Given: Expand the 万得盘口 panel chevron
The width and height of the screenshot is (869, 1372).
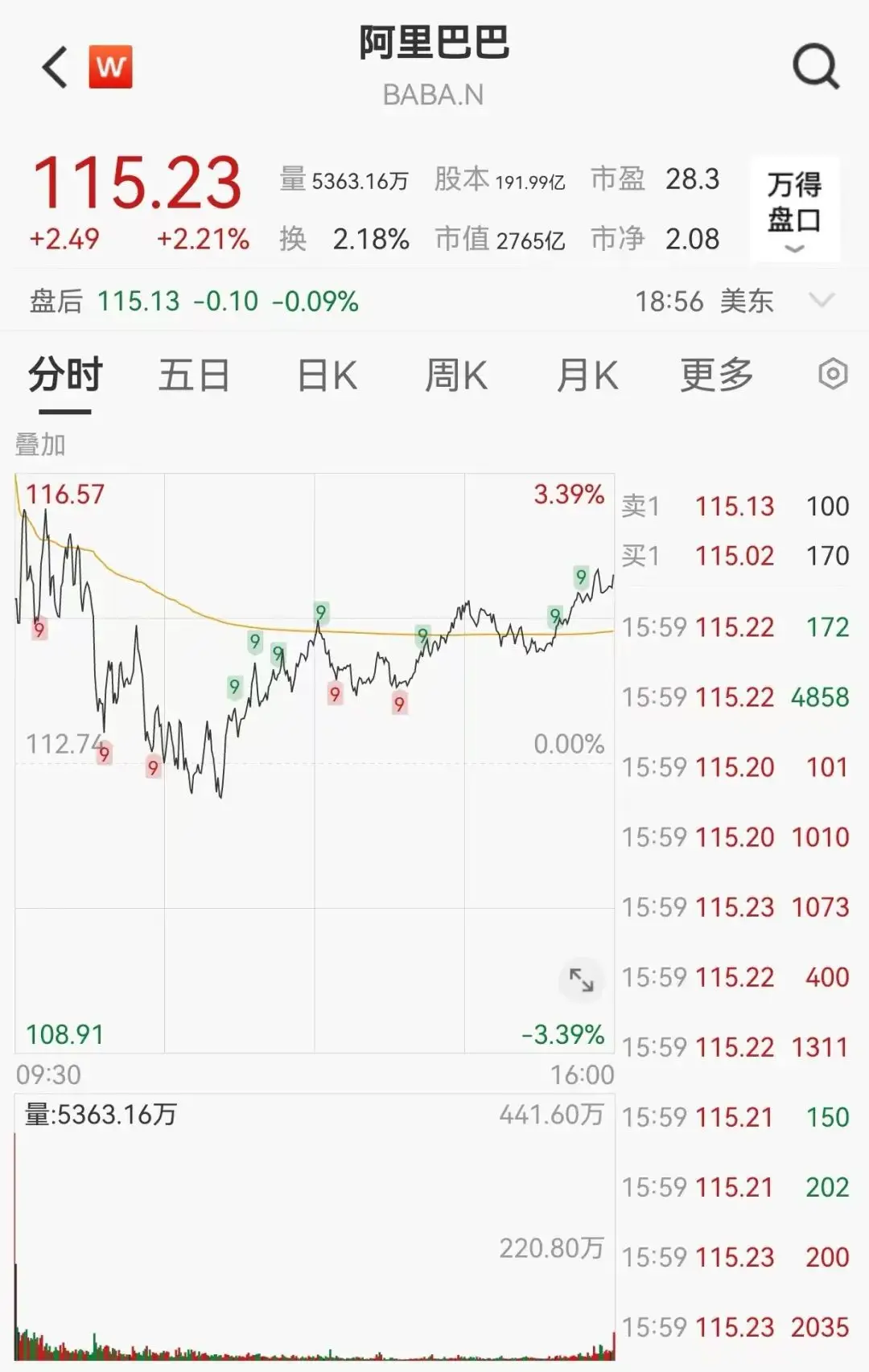Looking at the screenshot, I should click(793, 249).
